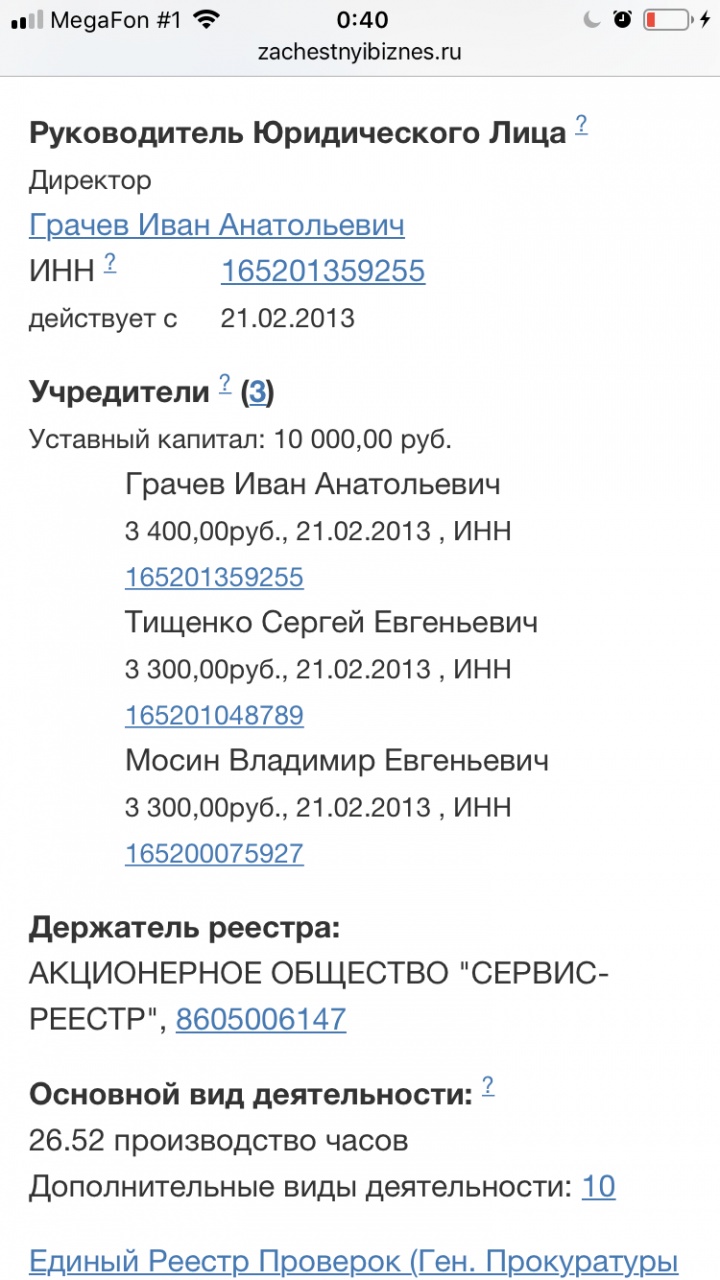
Task: Tap the zachestnyibiznes.ru address bar
Action: [360, 52]
